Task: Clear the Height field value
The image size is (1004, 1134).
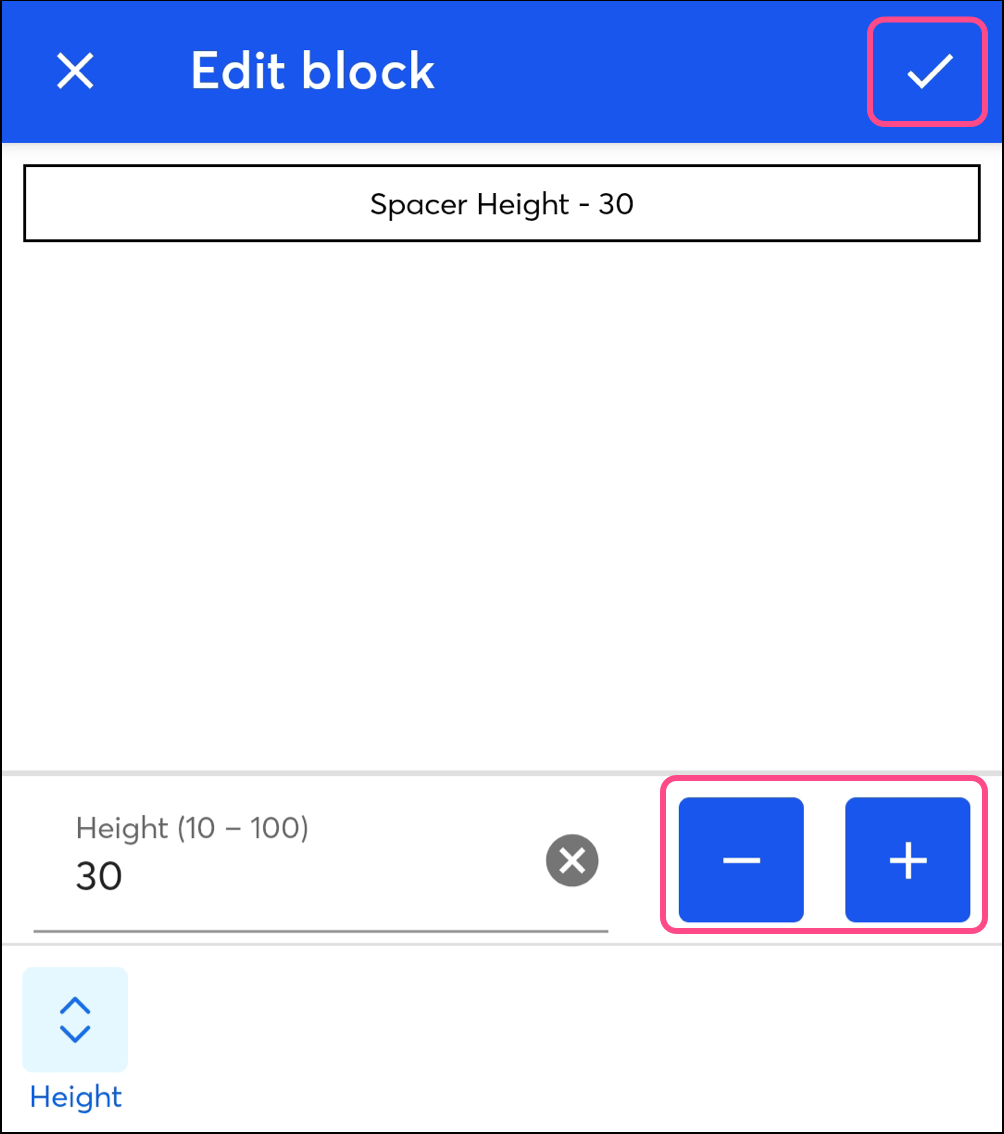Action: (572, 860)
